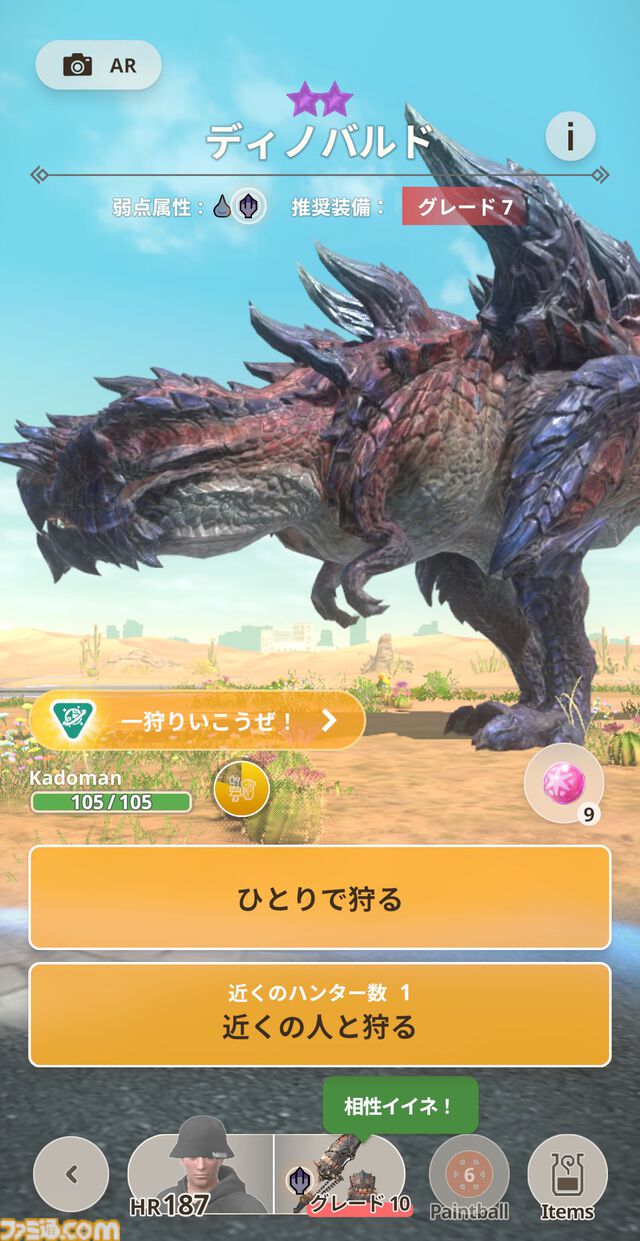
Task: Use Paintball on this monster
Action: click(x=469, y=1176)
